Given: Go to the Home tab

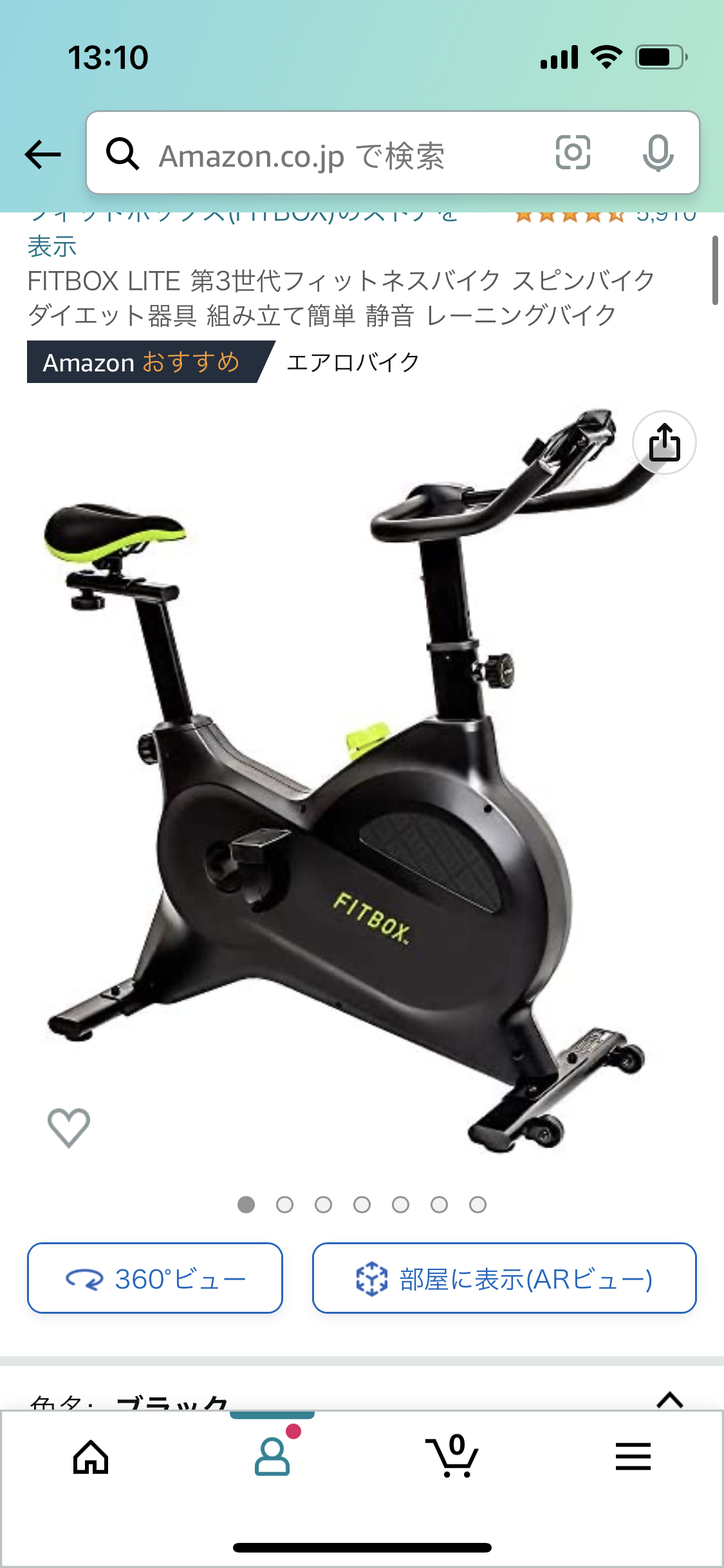Looking at the screenshot, I should pyautogui.click(x=91, y=1457).
